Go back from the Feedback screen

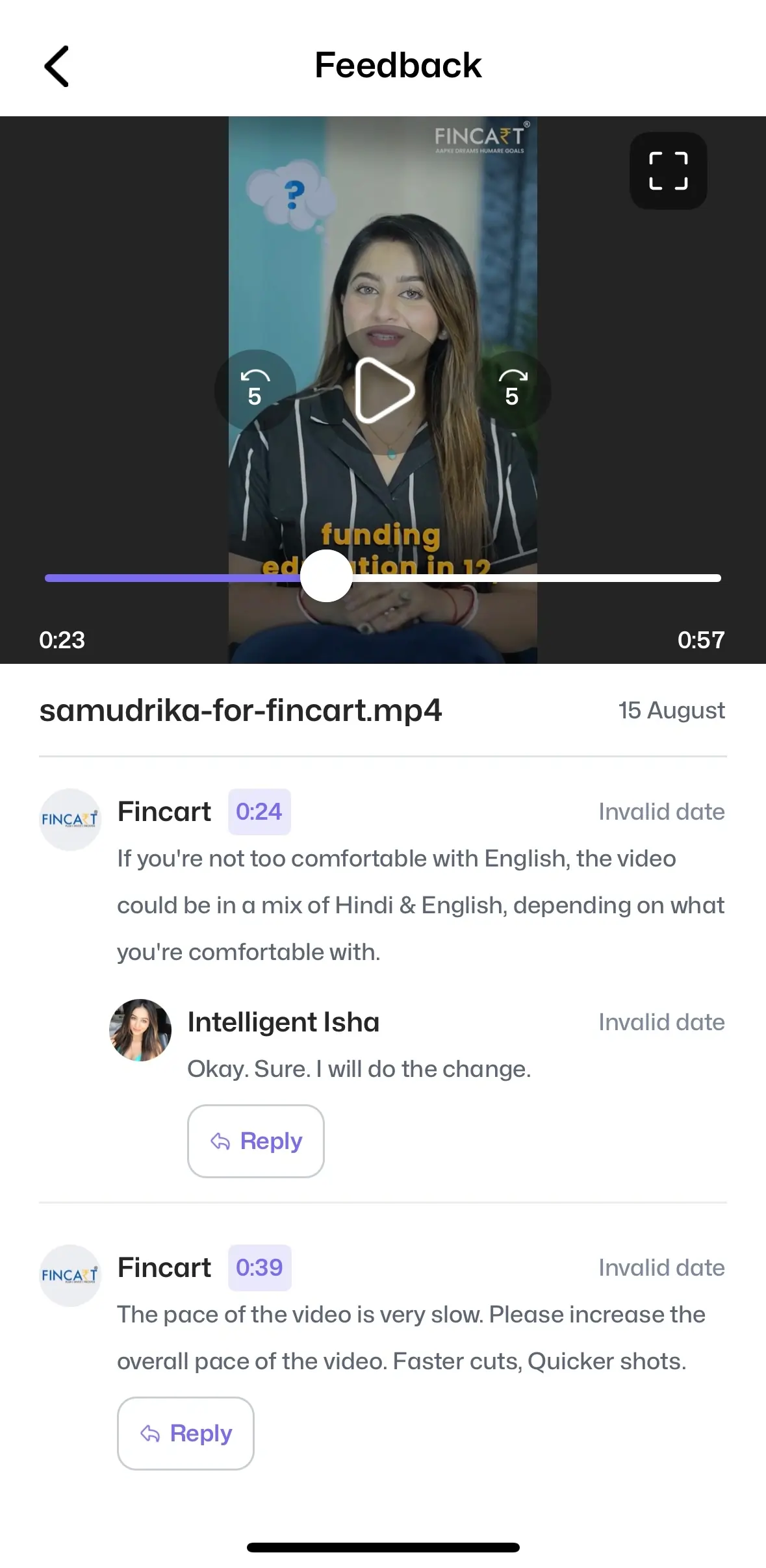tap(57, 66)
